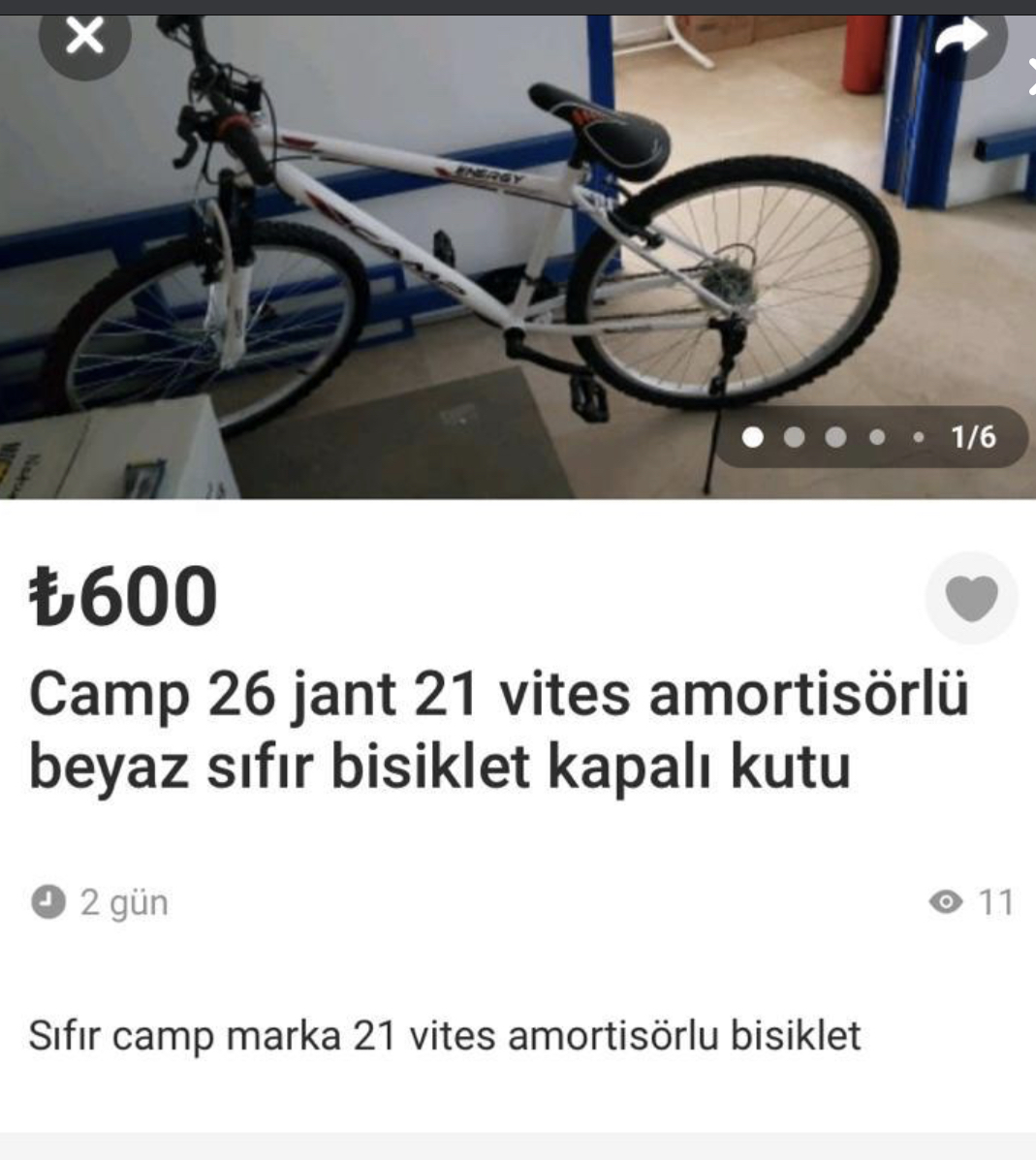The height and width of the screenshot is (1160, 1036).
Task: Close the bicycle listing
Action: 84,38
